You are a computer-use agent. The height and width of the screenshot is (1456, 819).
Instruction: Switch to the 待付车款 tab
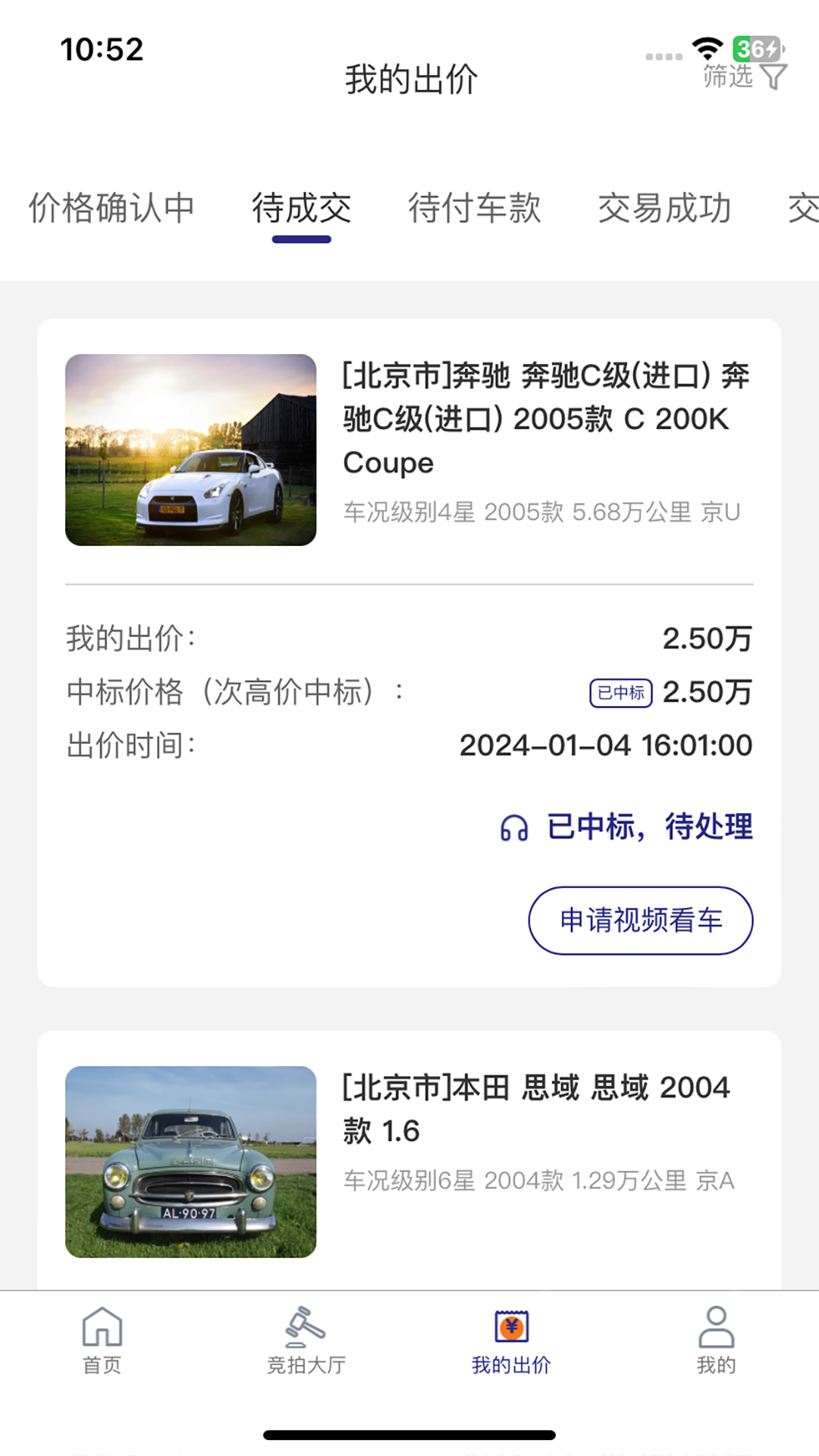pyautogui.click(x=474, y=209)
